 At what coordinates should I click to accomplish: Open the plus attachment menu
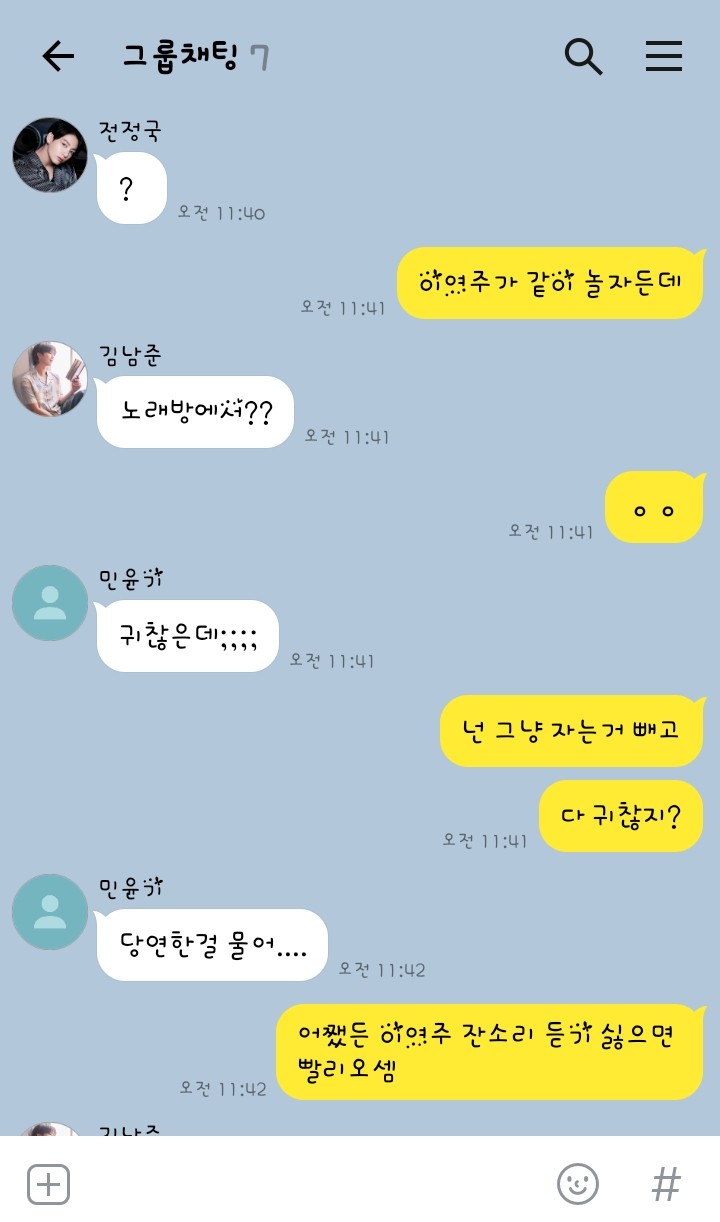coord(48,1184)
